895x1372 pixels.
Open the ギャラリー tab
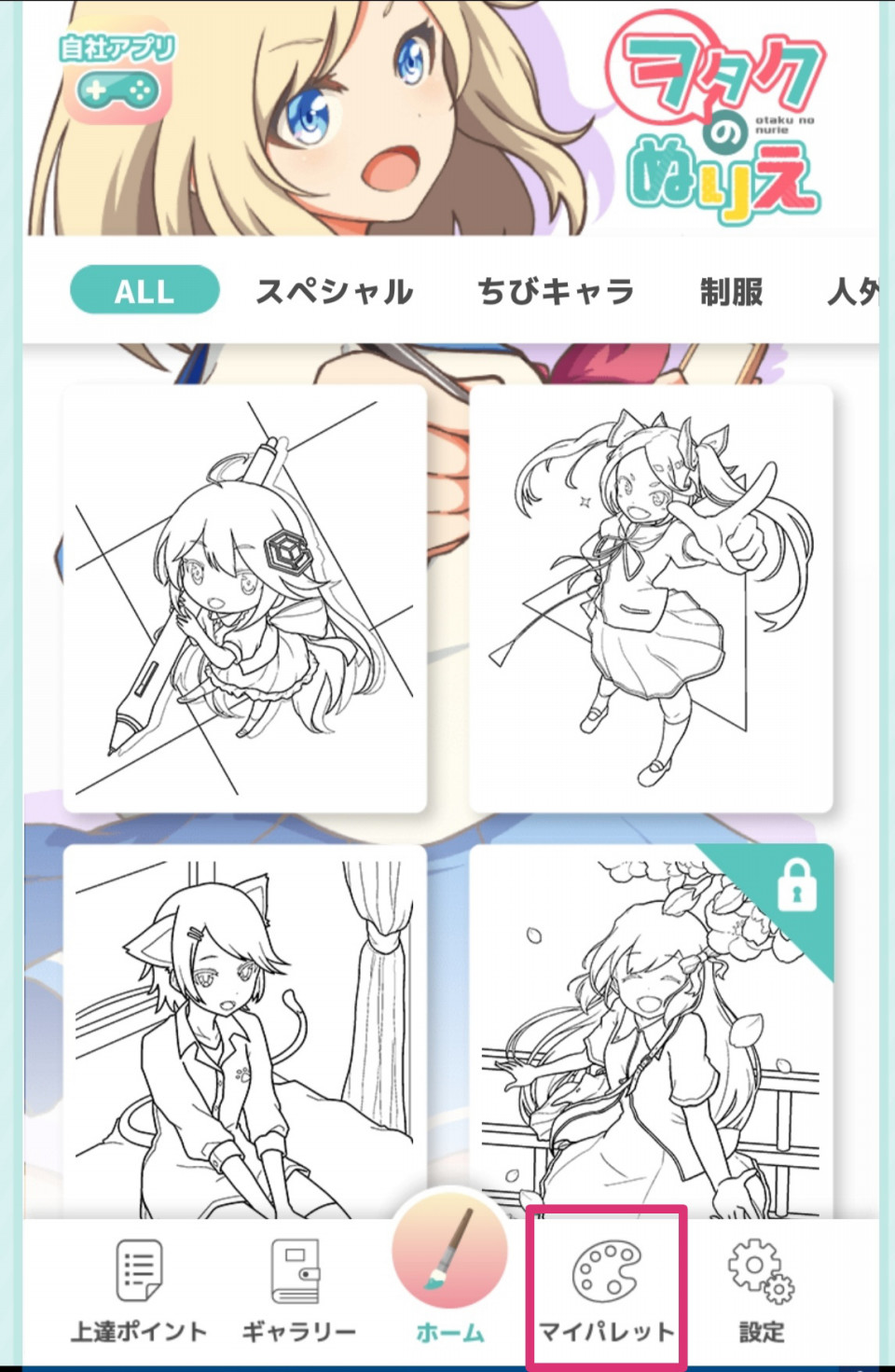297,1289
